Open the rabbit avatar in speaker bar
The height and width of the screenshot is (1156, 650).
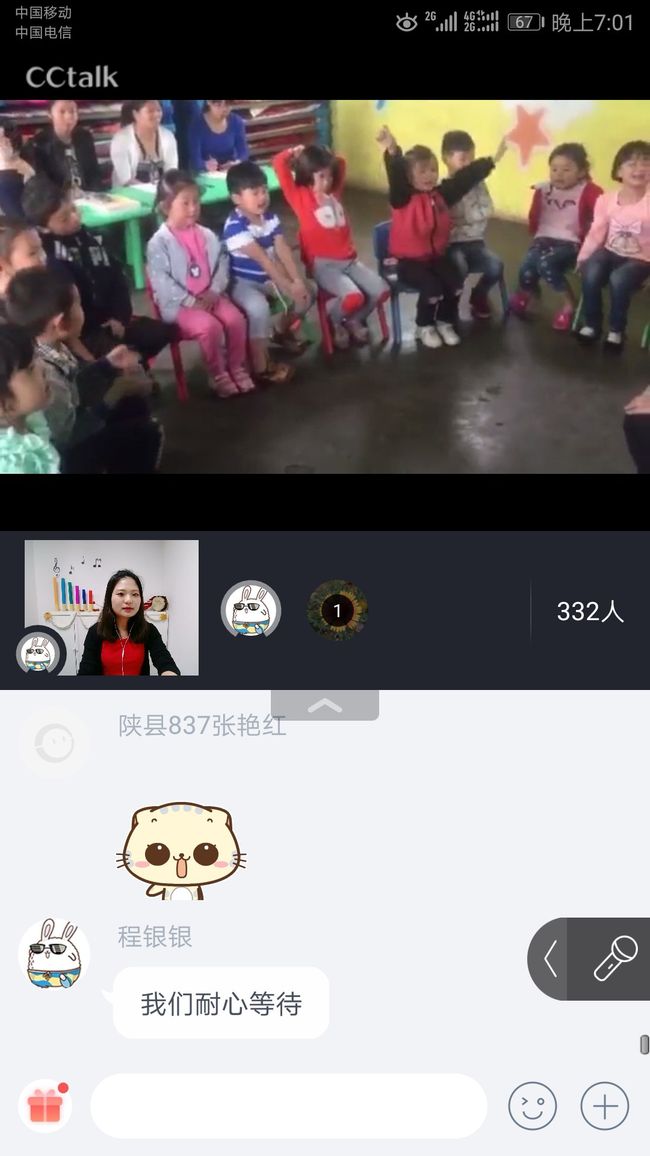pyautogui.click(x=251, y=609)
